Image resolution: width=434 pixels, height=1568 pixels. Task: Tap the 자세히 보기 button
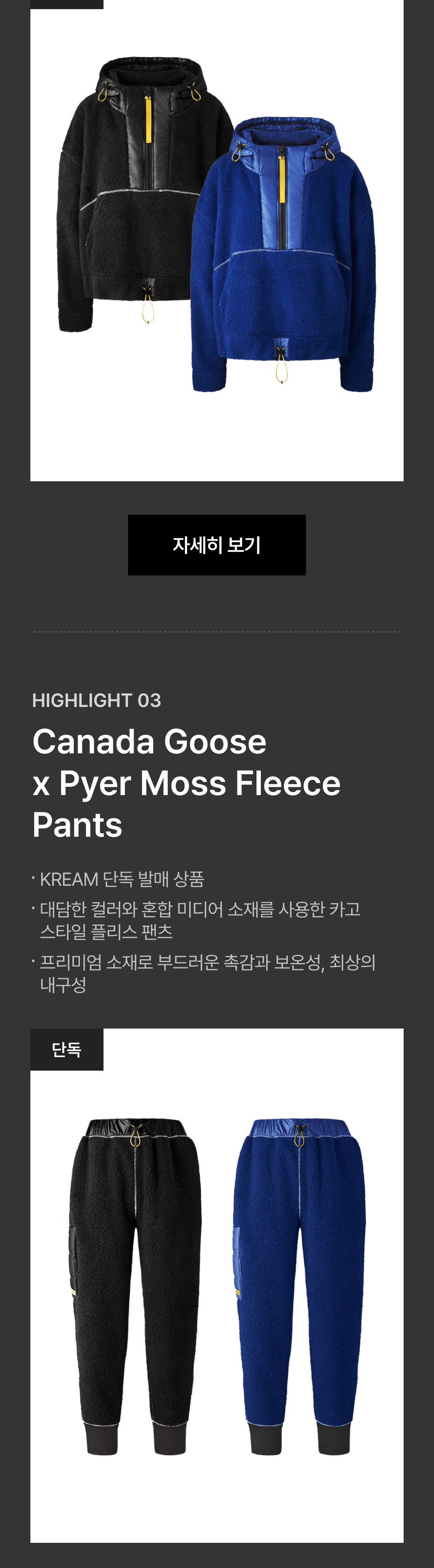[217, 545]
